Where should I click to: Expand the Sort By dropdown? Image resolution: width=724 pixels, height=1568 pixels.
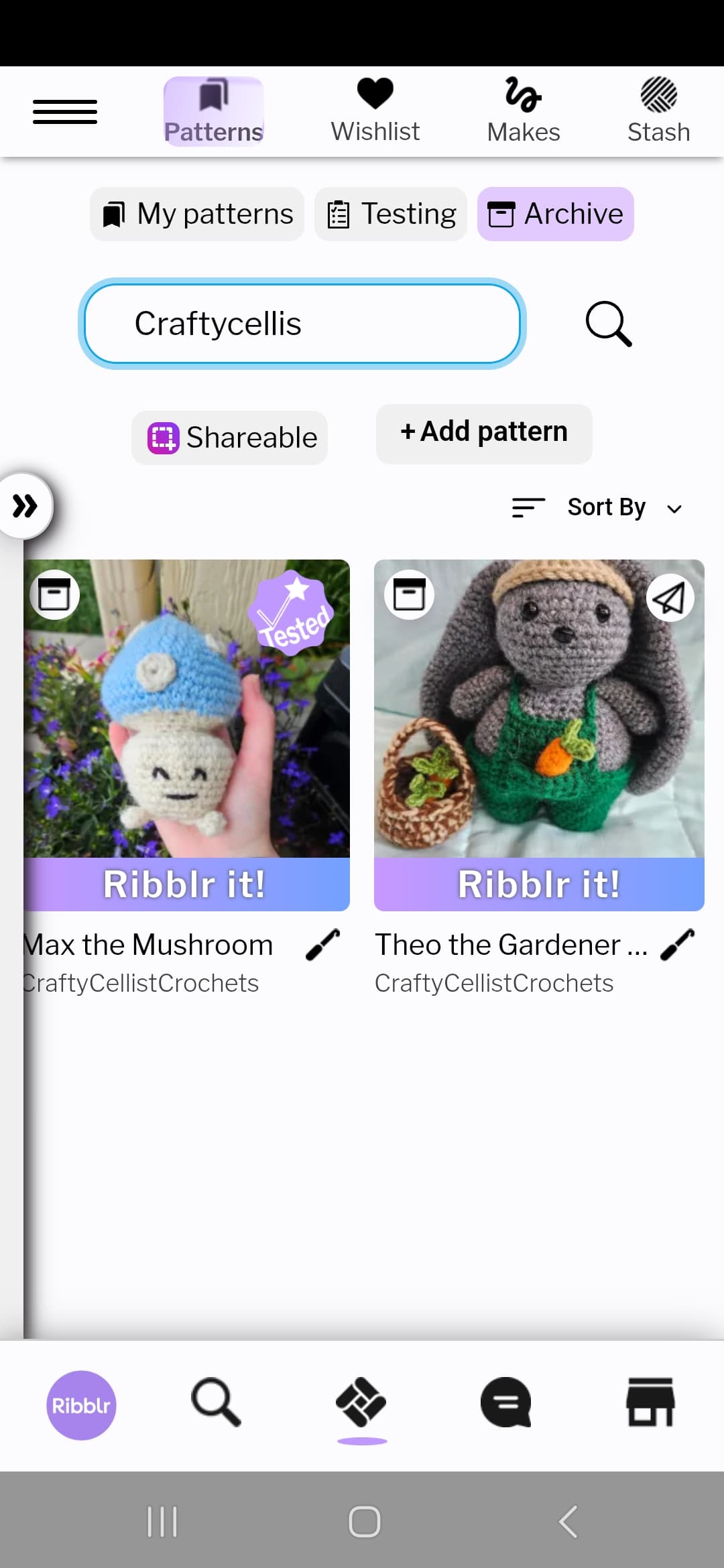[598, 508]
